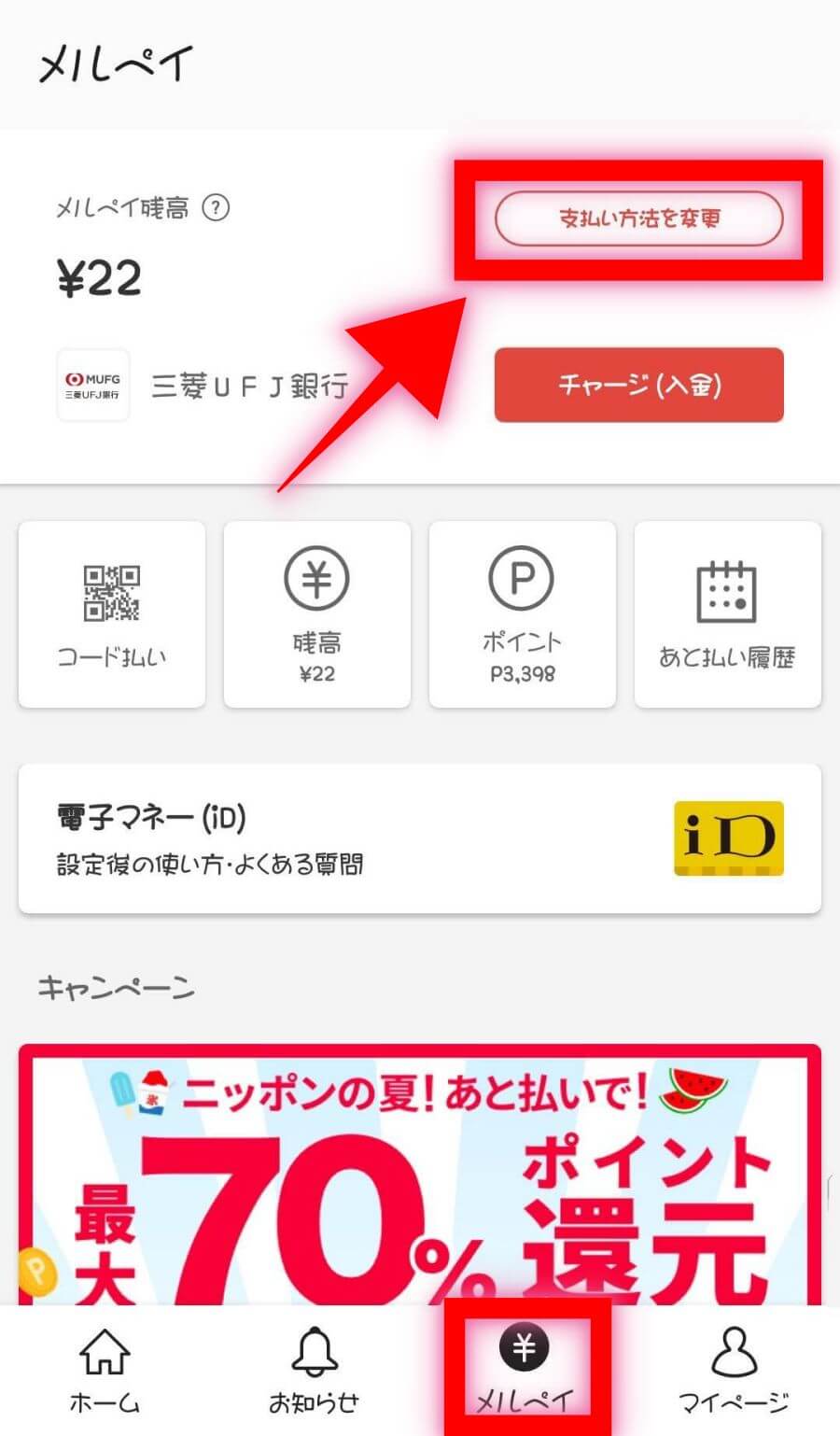This screenshot has width=840, height=1436.
Task: Go to the ホーム tab
Action: [105, 1371]
